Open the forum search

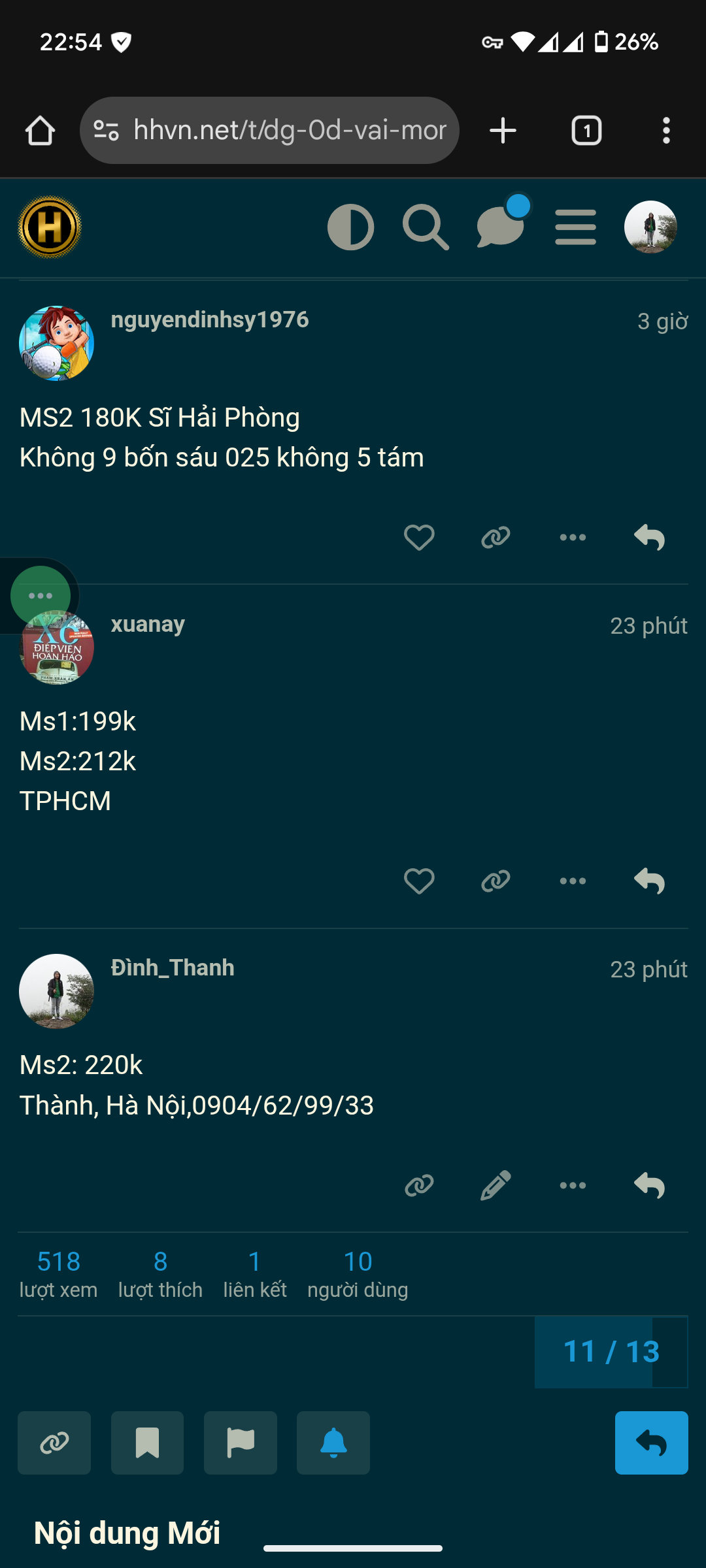click(x=426, y=227)
